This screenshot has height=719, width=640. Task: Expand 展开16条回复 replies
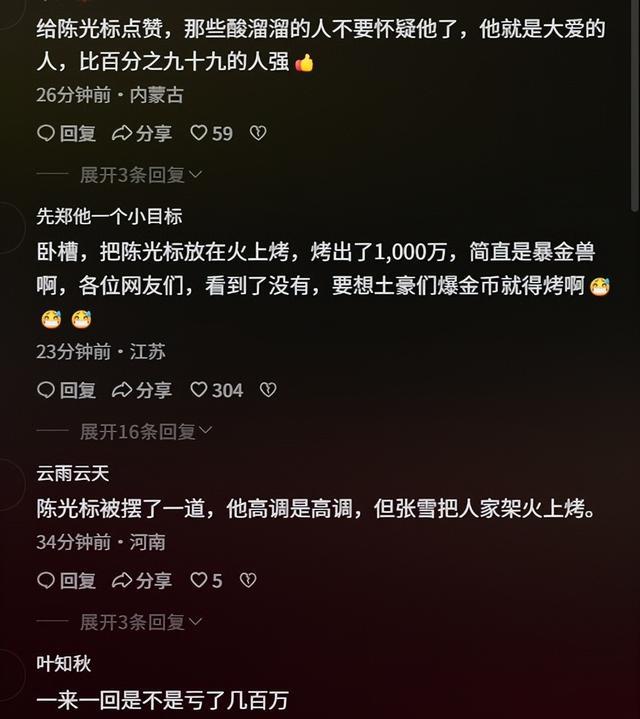coord(145,432)
